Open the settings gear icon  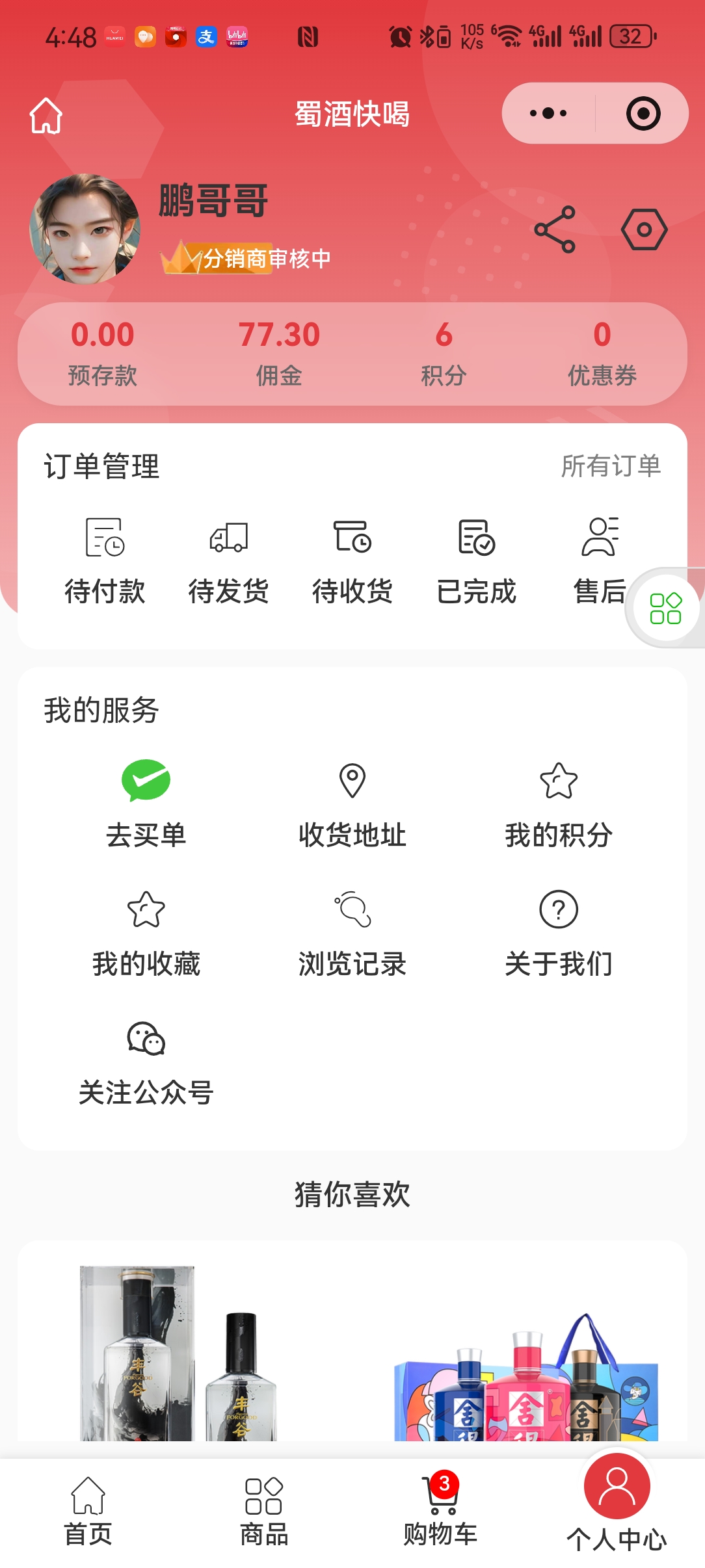pos(645,230)
